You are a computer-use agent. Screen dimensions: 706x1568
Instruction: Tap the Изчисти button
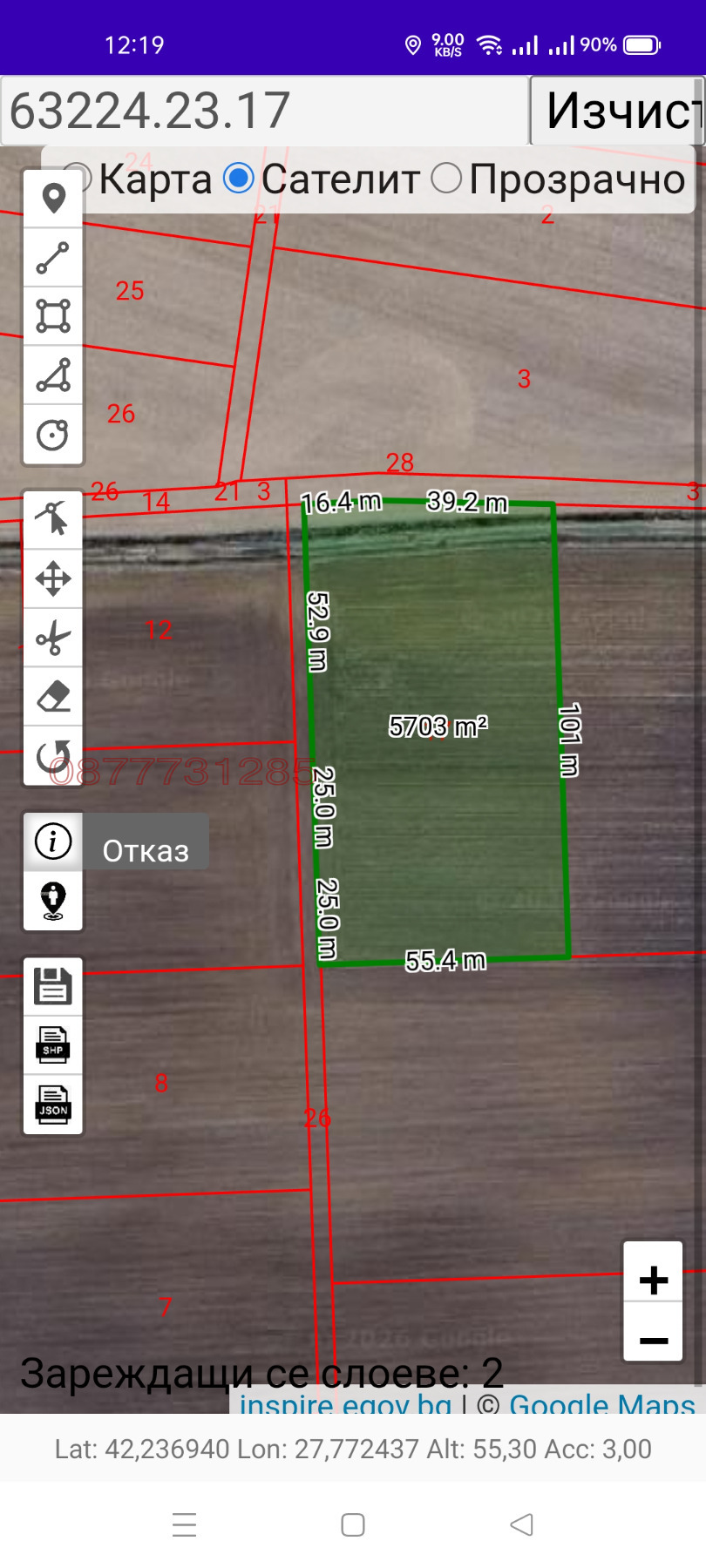tap(616, 111)
